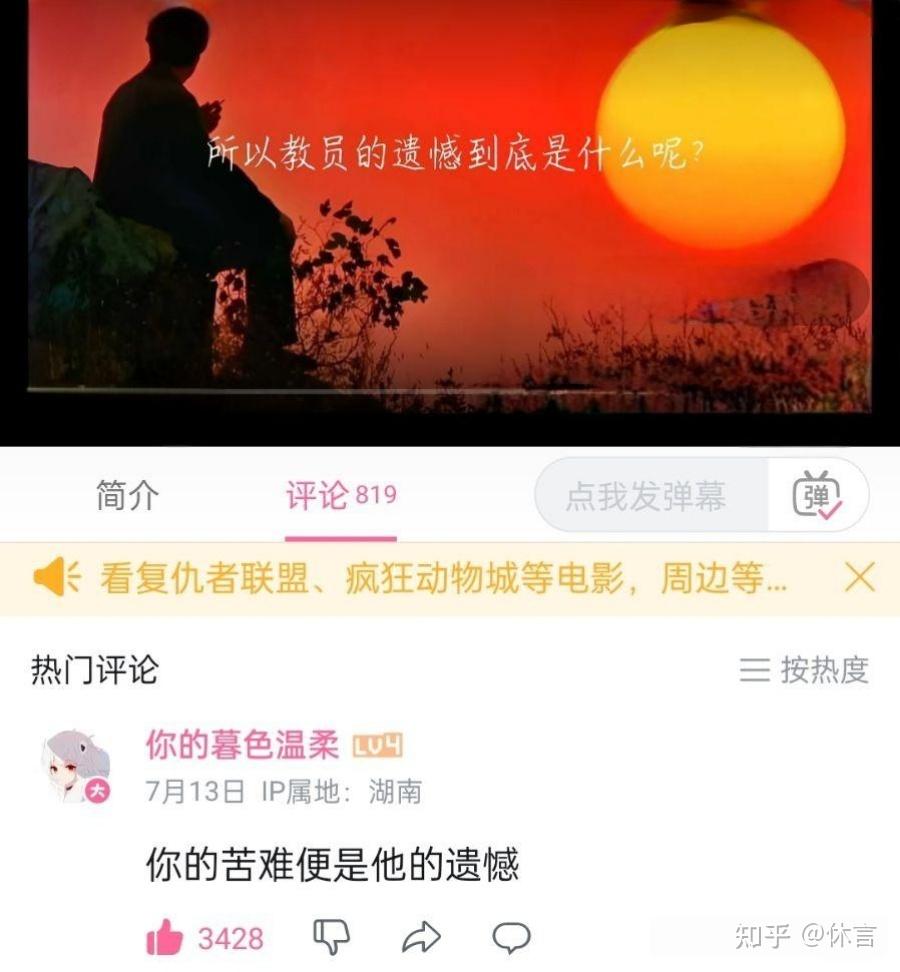Toggle the 弹 danmaku switch
This screenshot has height=972, width=900.
point(817,496)
